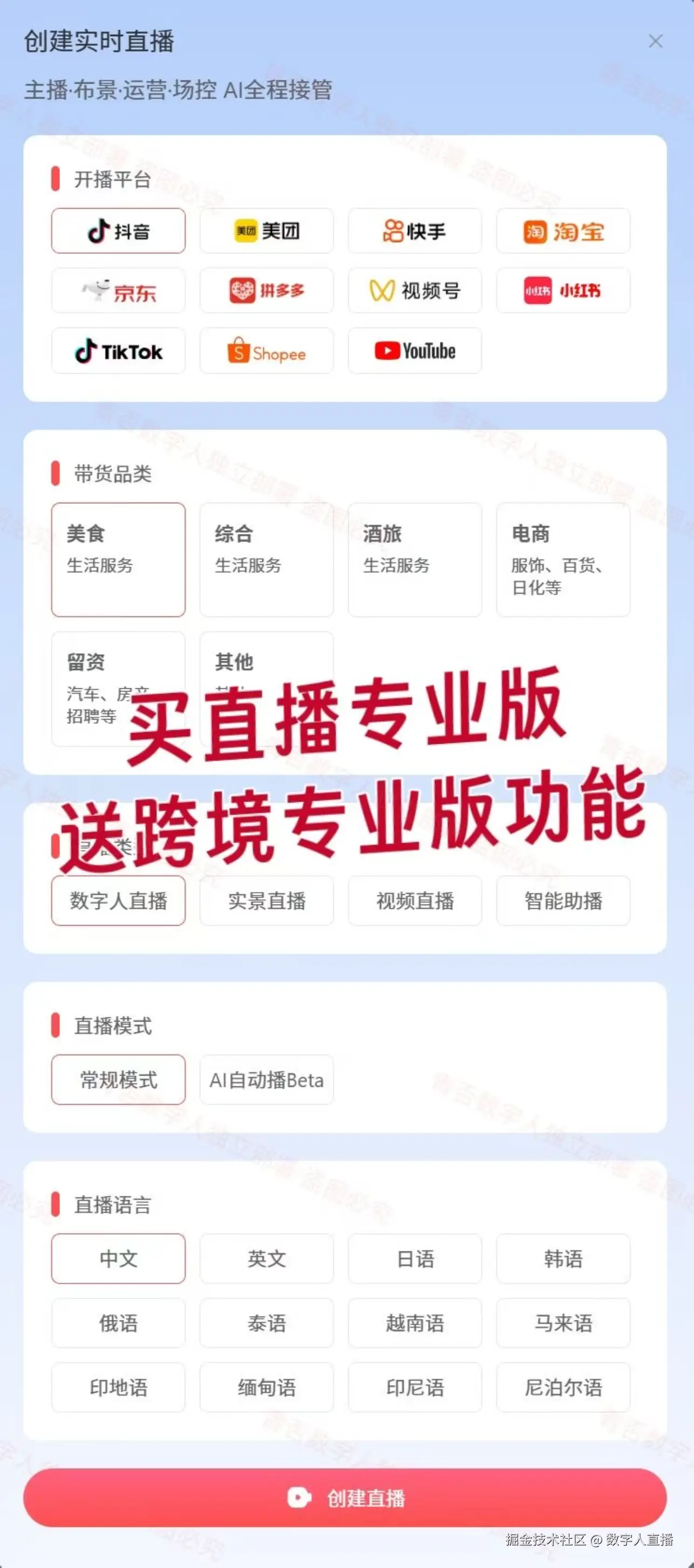Viewport: 694px width, 1568px height.
Task: Choose the 综合 生活服务 category
Action: tap(267, 559)
